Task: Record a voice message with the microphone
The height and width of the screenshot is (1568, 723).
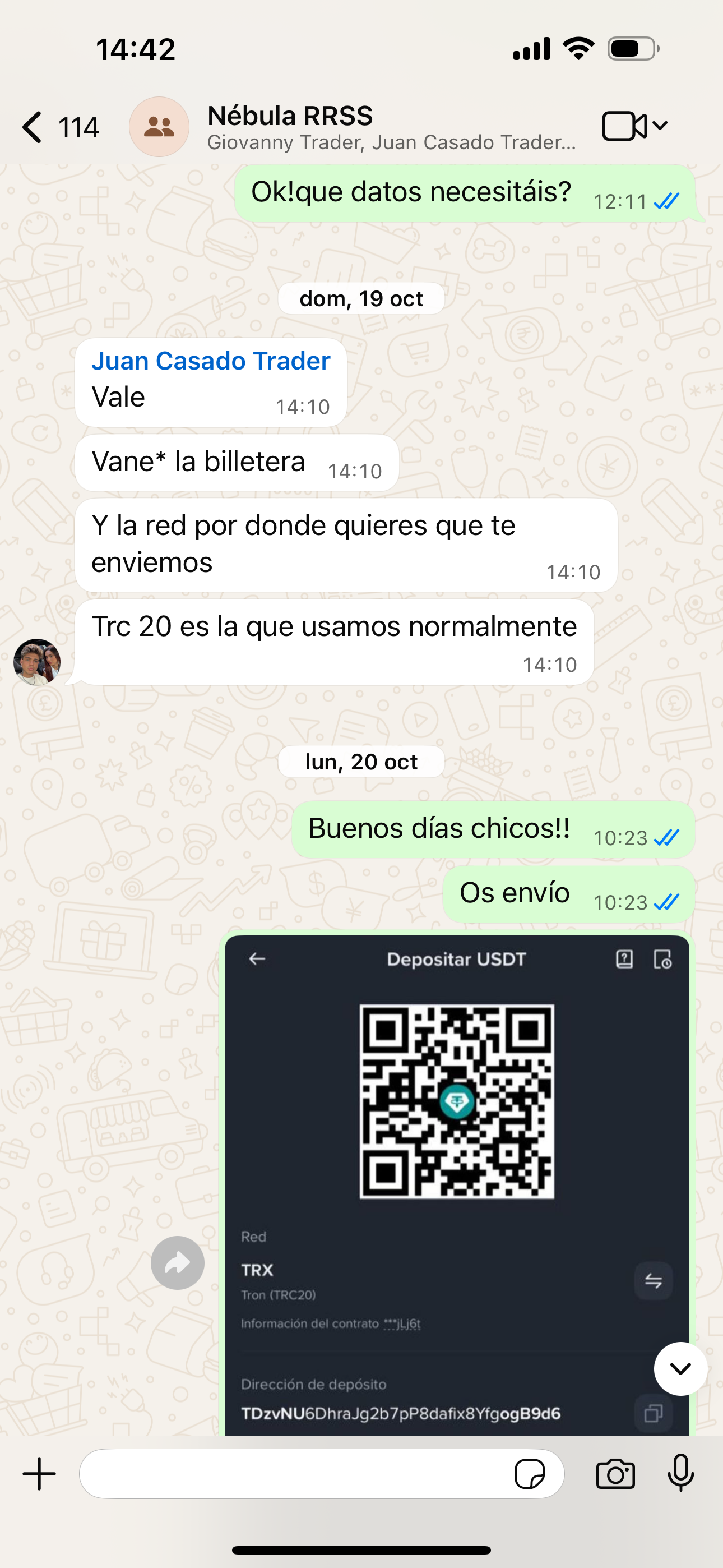Action: pos(680,1474)
